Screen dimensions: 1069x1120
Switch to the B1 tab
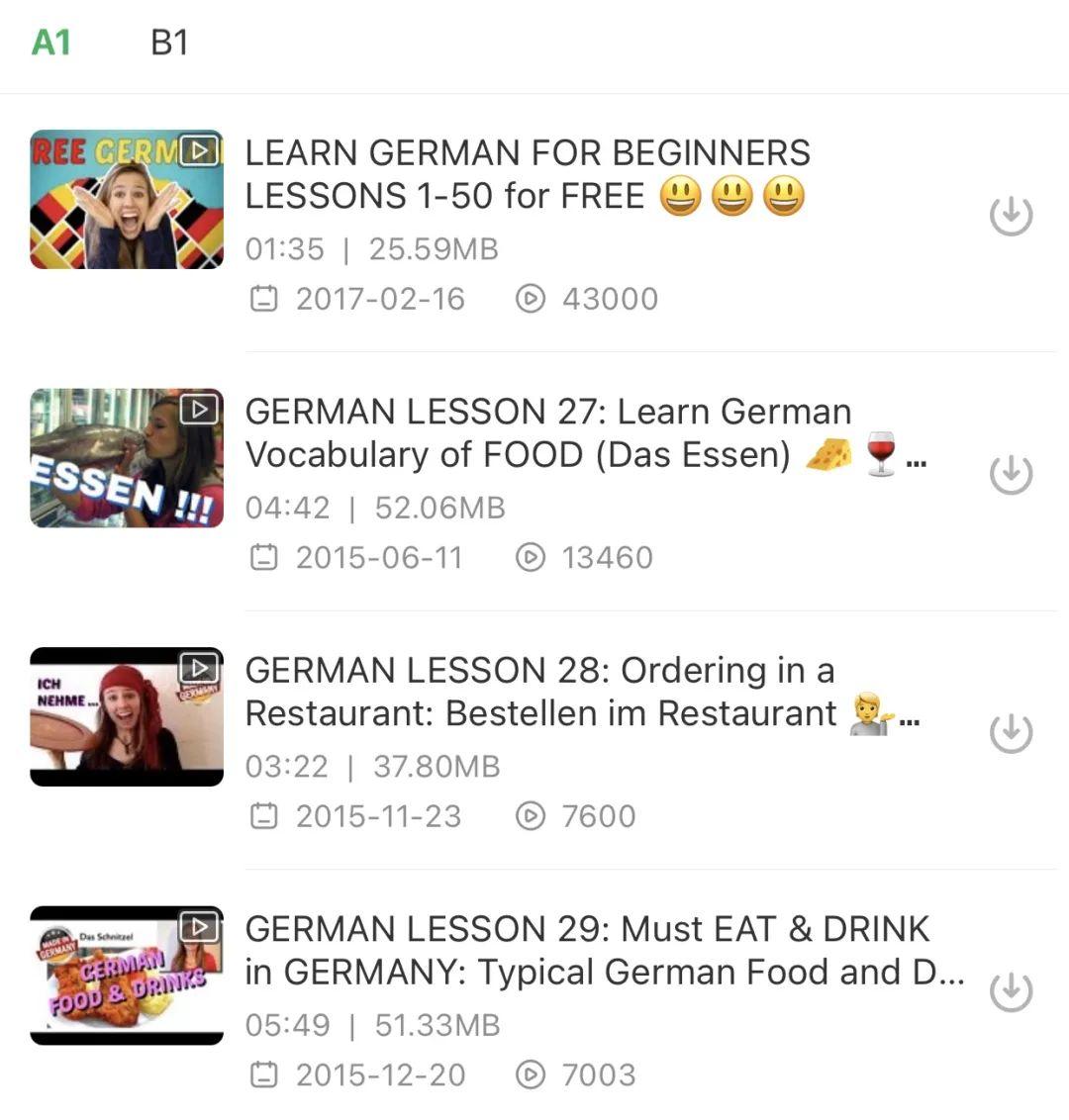pos(169,44)
